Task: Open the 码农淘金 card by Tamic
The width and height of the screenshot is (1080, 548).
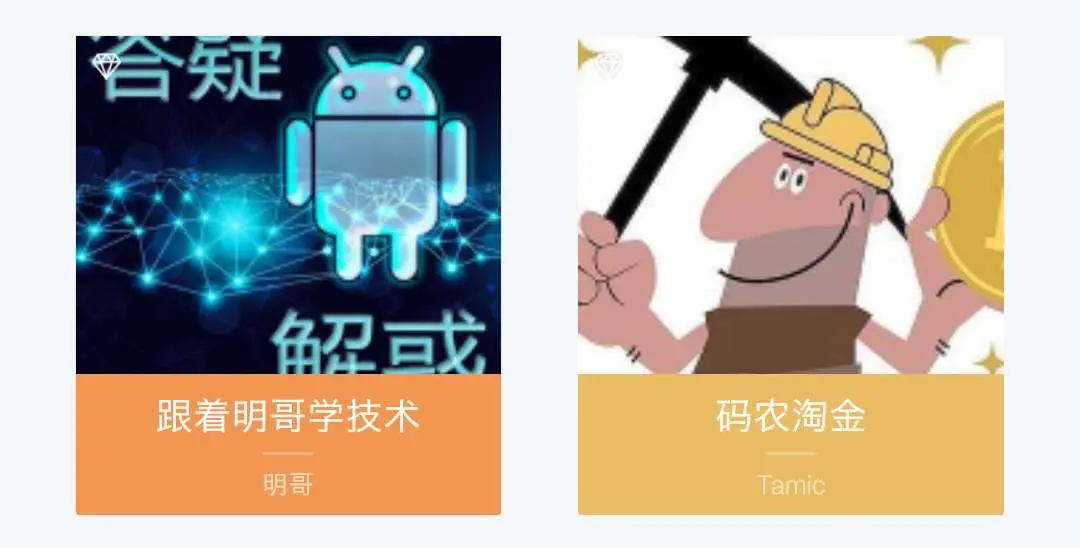Action: point(790,275)
